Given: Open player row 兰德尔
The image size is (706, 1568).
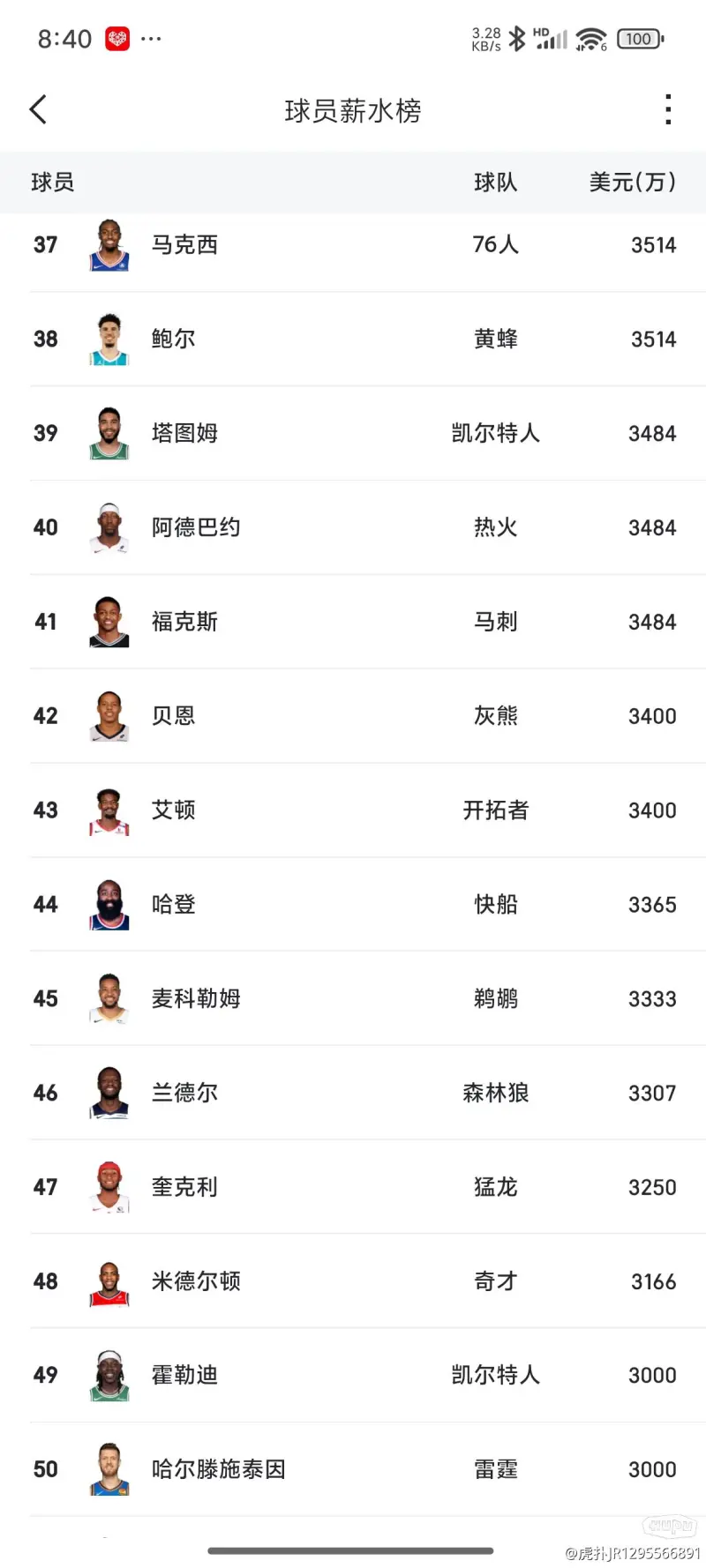Looking at the screenshot, I should [353, 1093].
